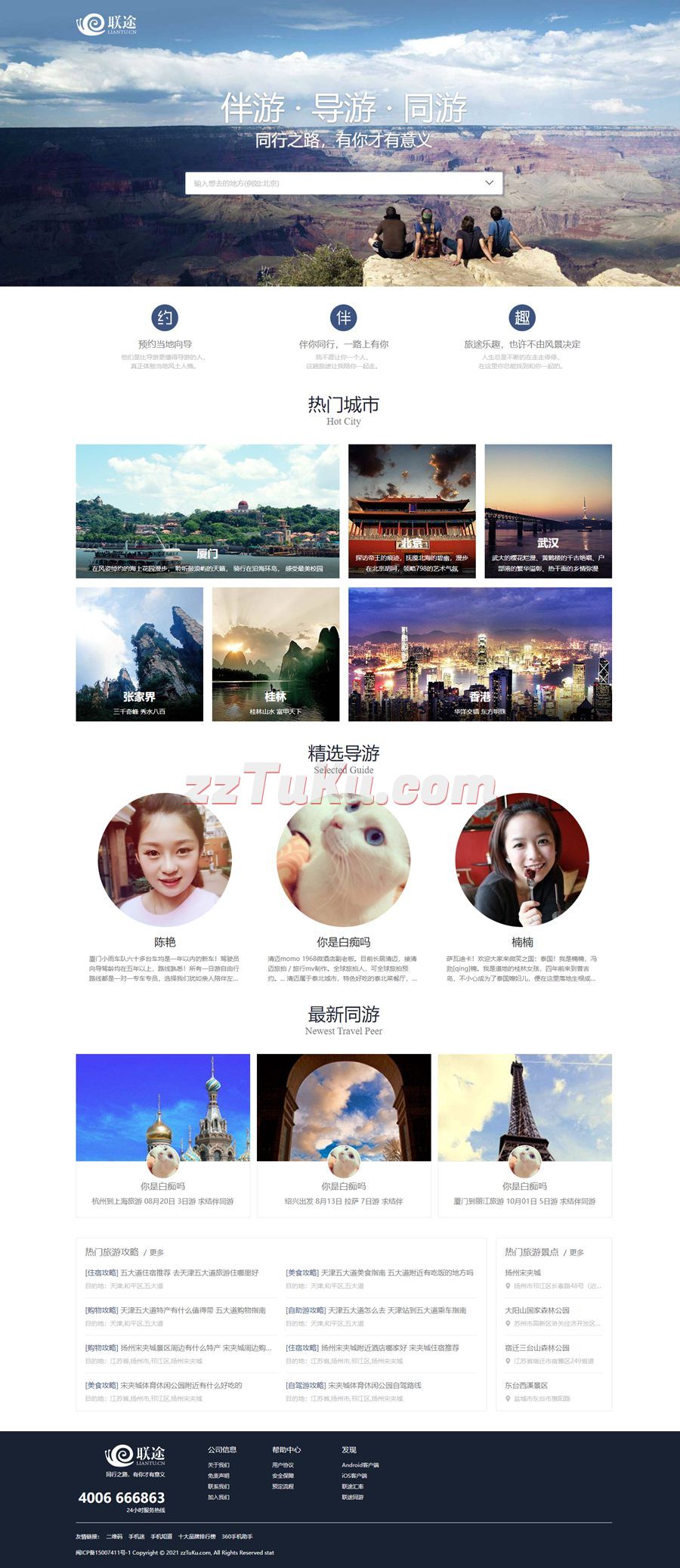
Task: Open 更多 next to 热门旅游攻略
Action: [156, 1253]
